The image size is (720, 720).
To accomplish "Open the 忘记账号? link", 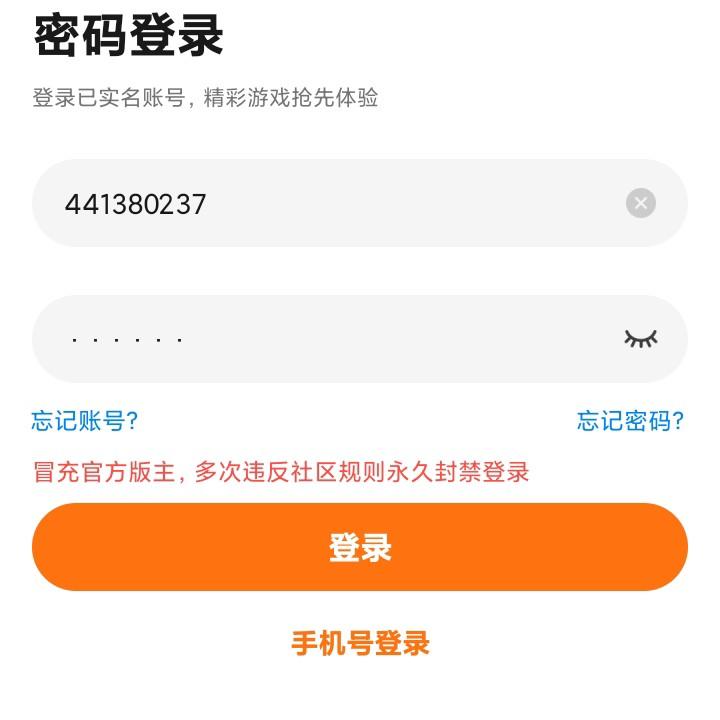I will (x=84, y=421).
